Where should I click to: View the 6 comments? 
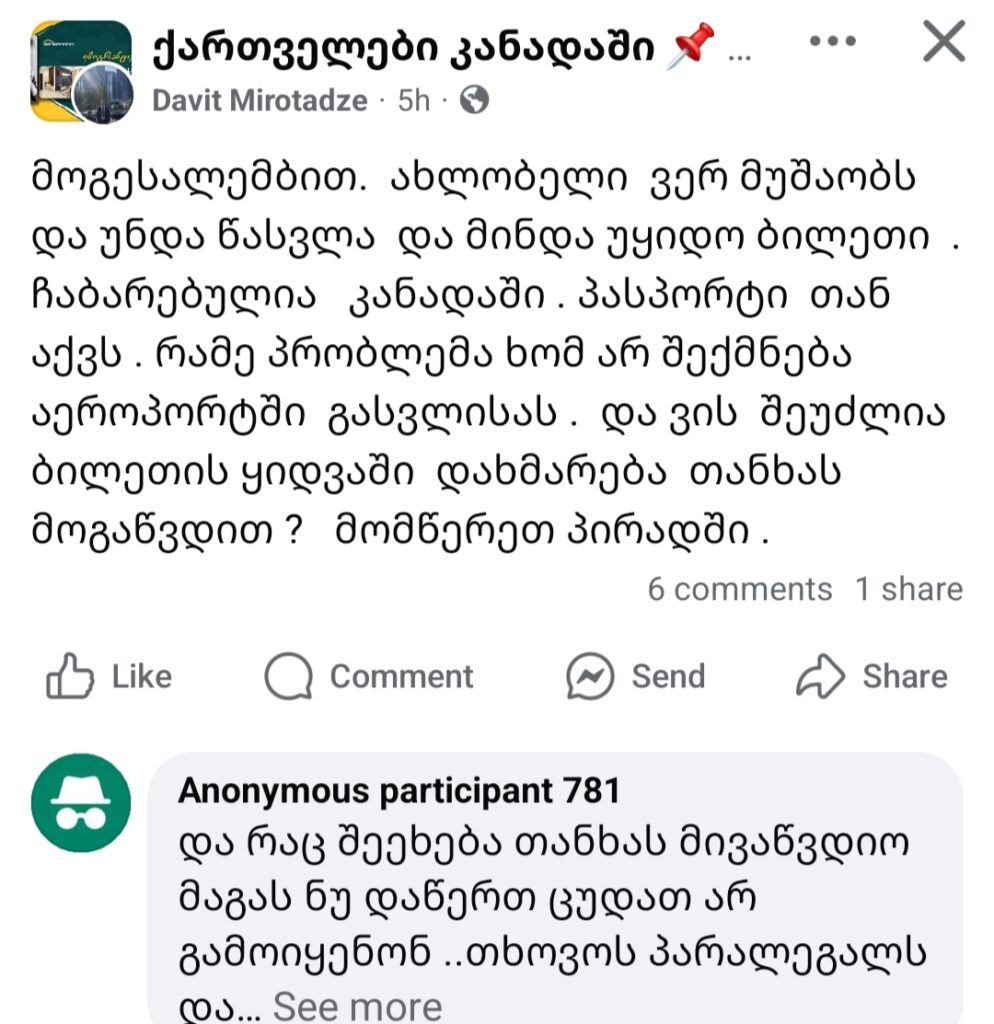(x=739, y=589)
